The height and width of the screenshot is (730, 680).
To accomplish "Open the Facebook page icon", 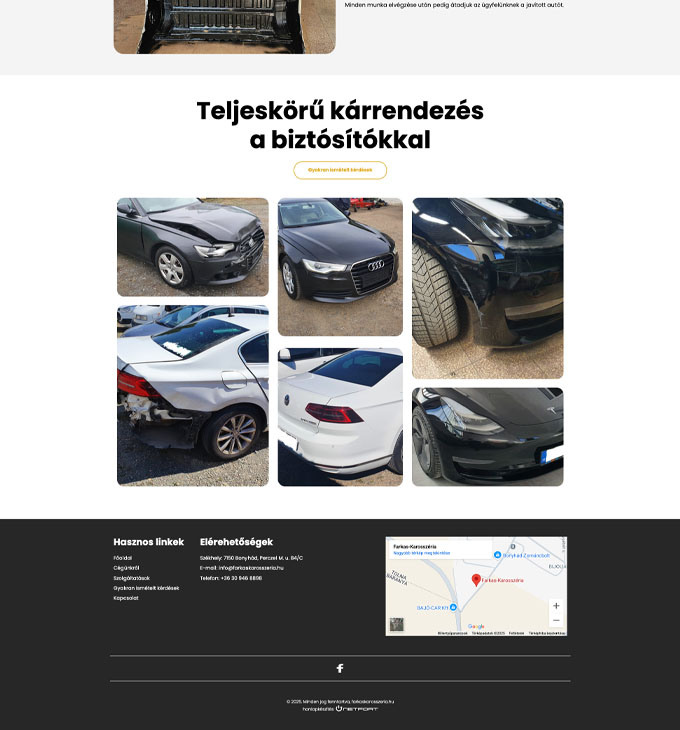I will [340, 668].
